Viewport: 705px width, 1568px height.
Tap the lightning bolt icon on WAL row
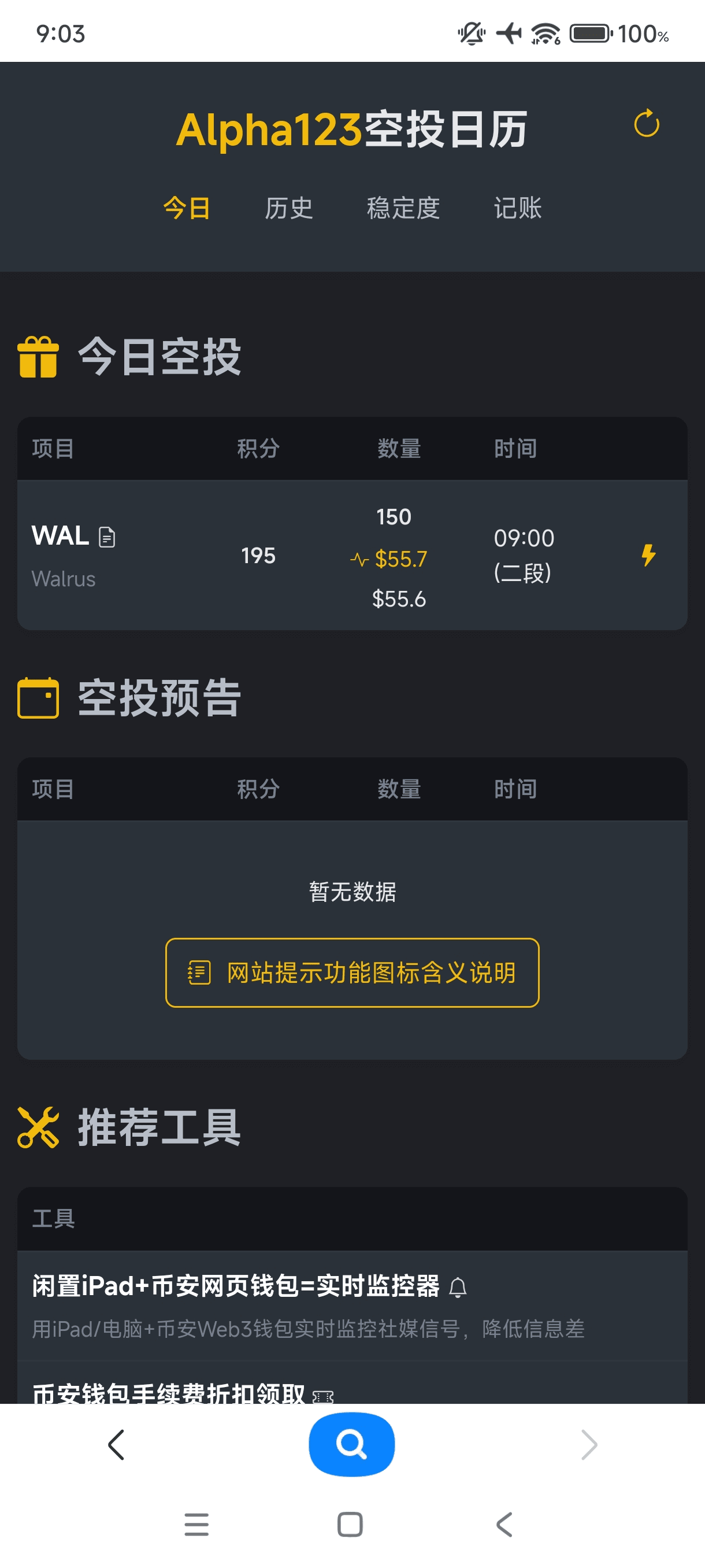[x=648, y=555]
